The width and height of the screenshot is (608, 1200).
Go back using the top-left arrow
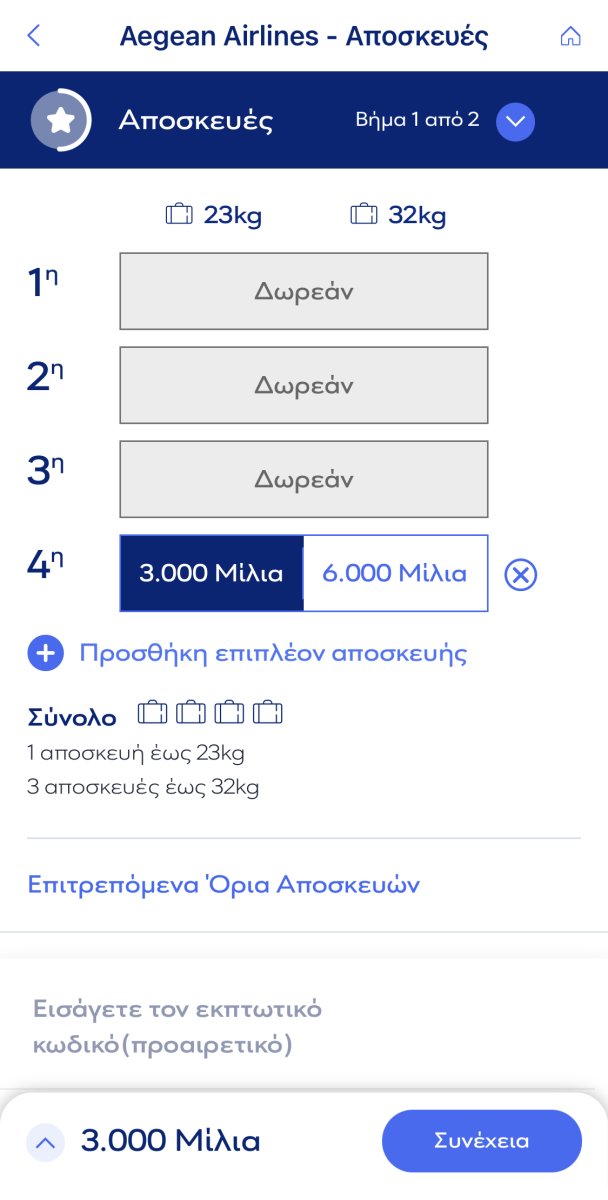pos(33,36)
